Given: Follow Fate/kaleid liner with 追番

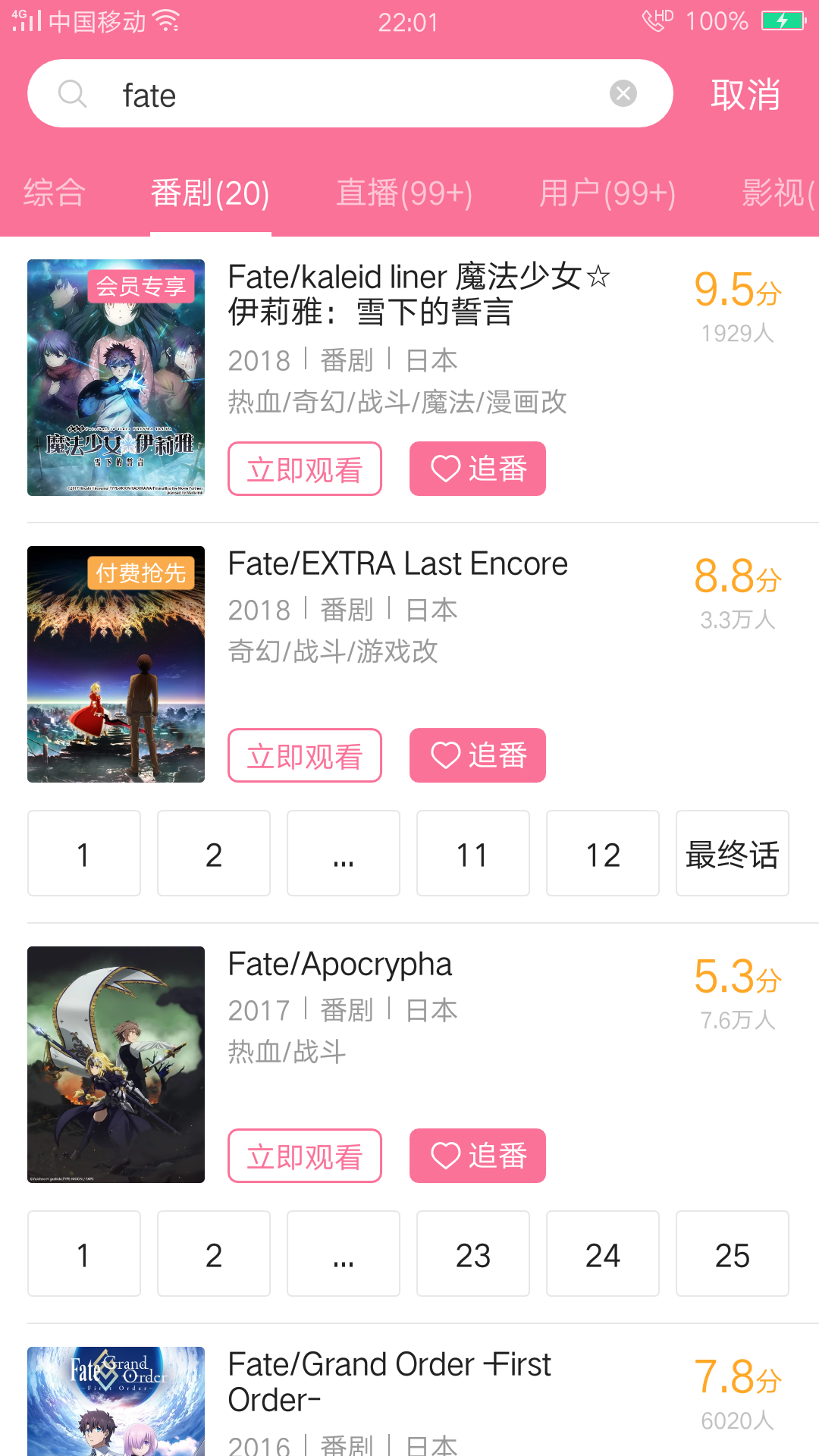Looking at the screenshot, I should (x=478, y=469).
